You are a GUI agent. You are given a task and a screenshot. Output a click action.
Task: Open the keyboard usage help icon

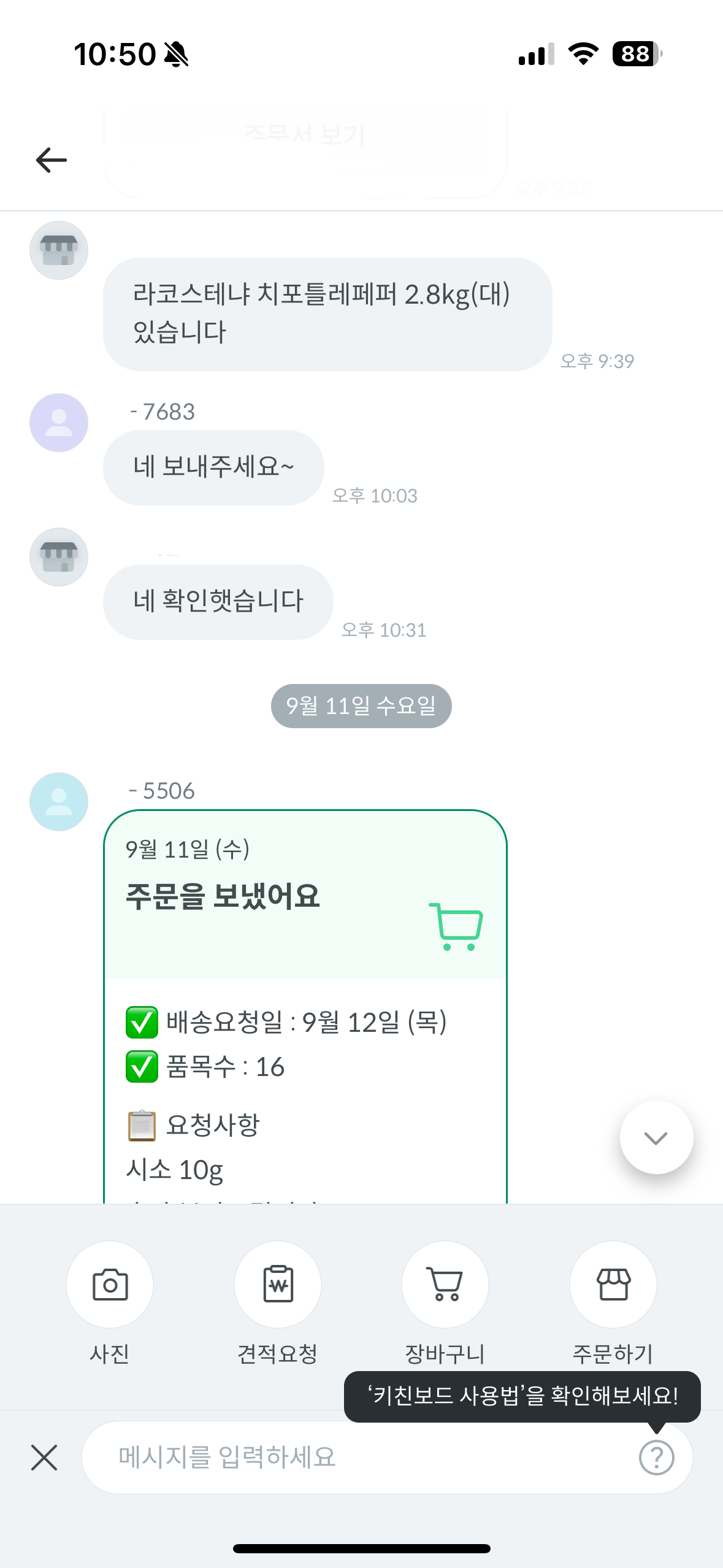(x=656, y=1458)
